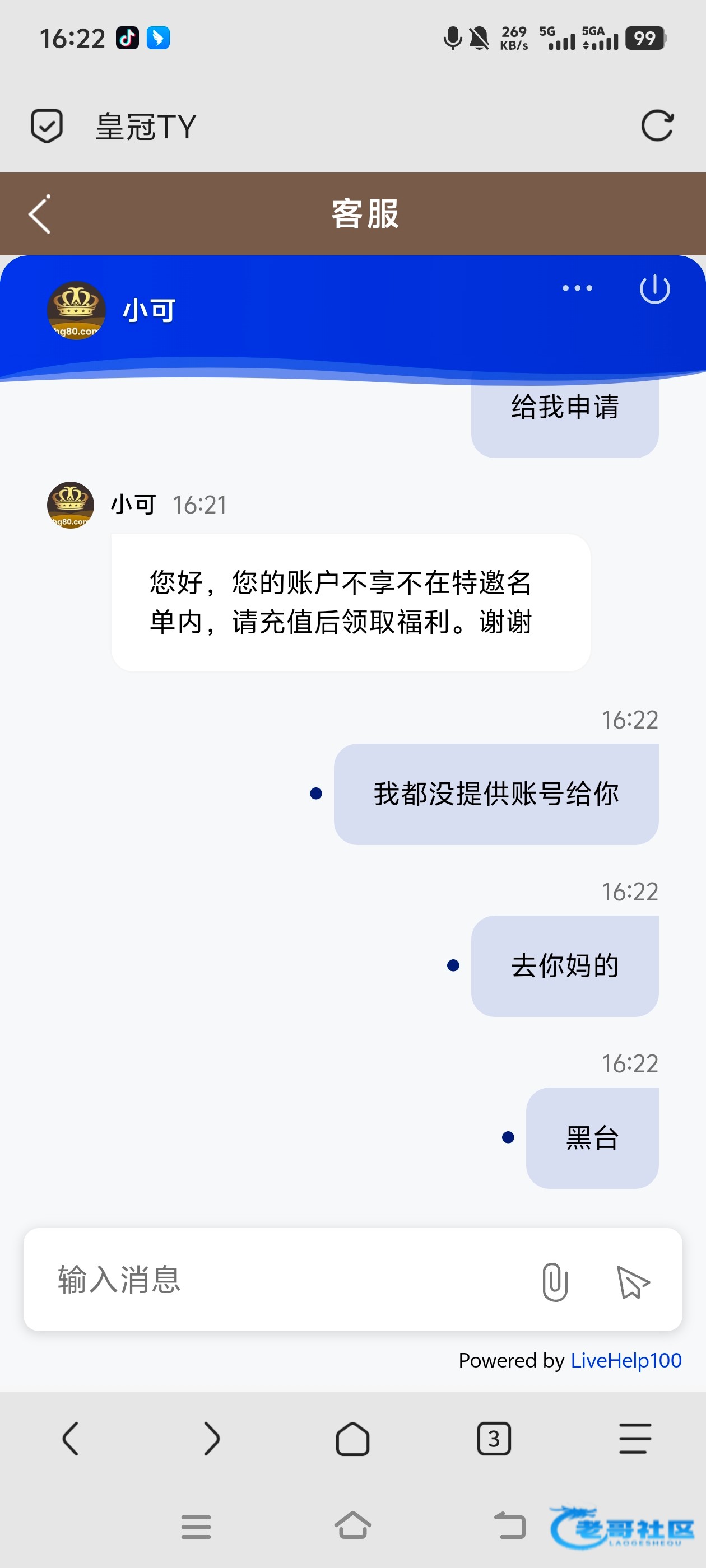The width and height of the screenshot is (706, 1568).
Task: Open the three-dot chat options menu
Action: [x=577, y=288]
